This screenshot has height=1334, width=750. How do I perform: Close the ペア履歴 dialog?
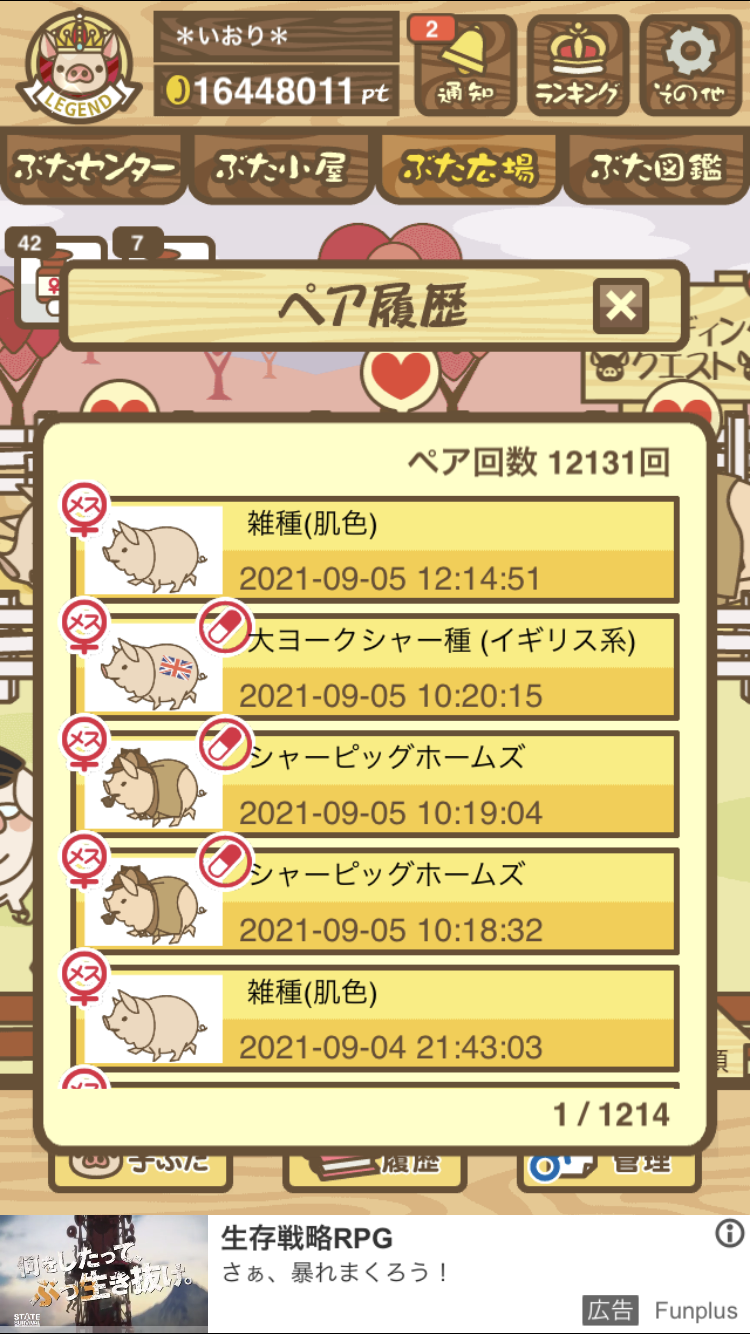click(620, 306)
